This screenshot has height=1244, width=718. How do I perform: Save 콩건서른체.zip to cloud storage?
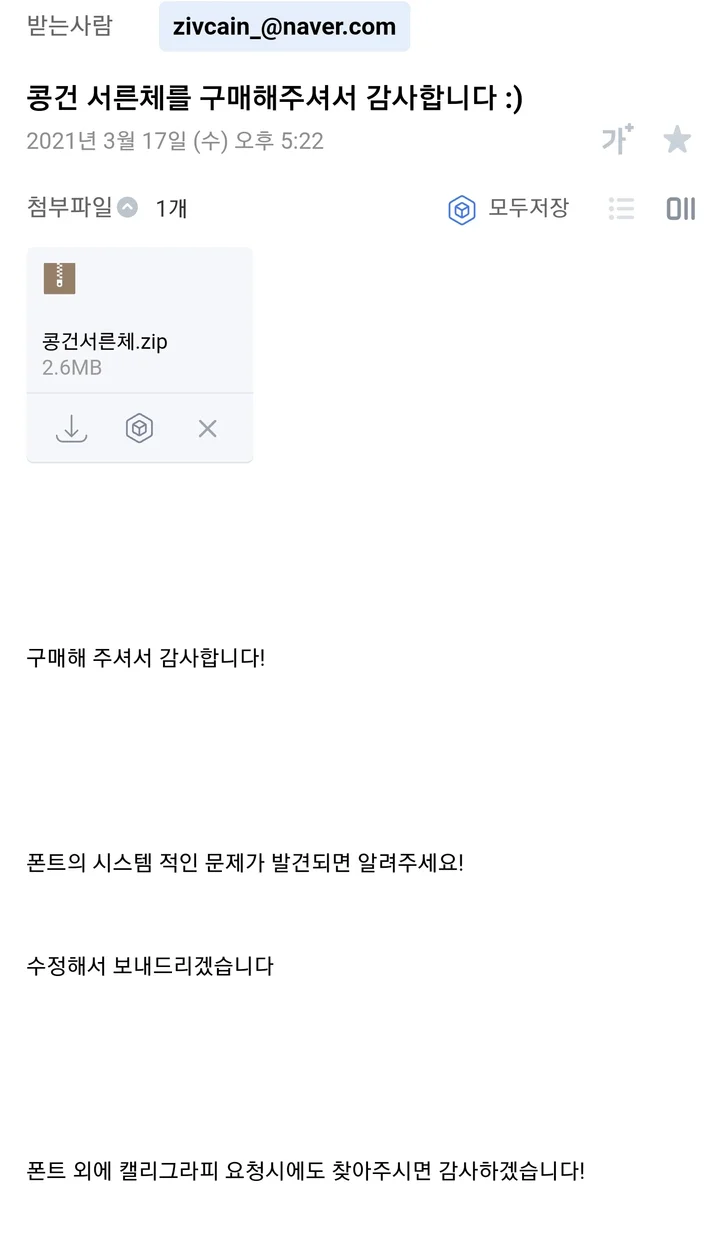click(139, 429)
